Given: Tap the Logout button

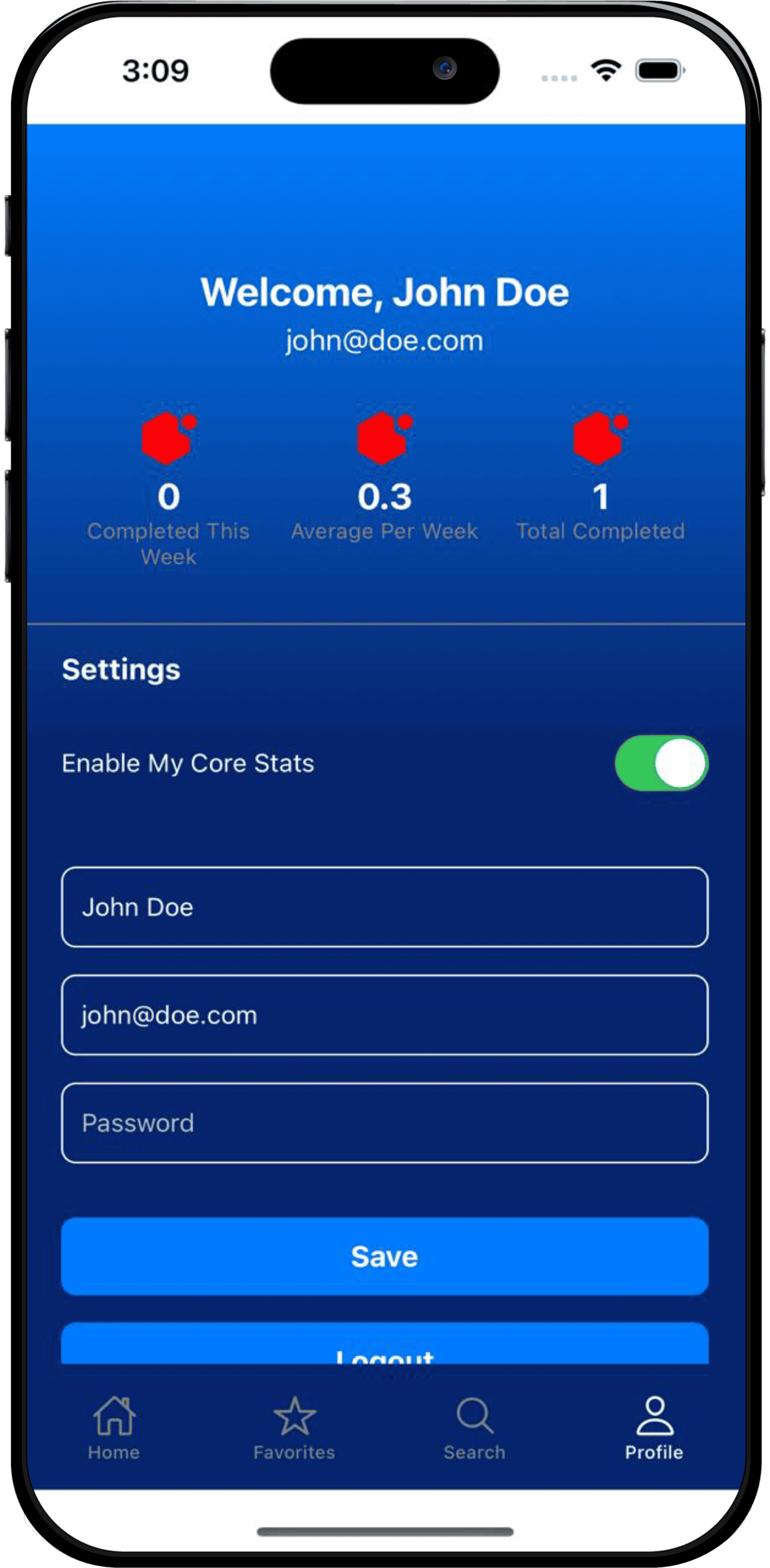Looking at the screenshot, I should pyautogui.click(x=384, y=1347).
